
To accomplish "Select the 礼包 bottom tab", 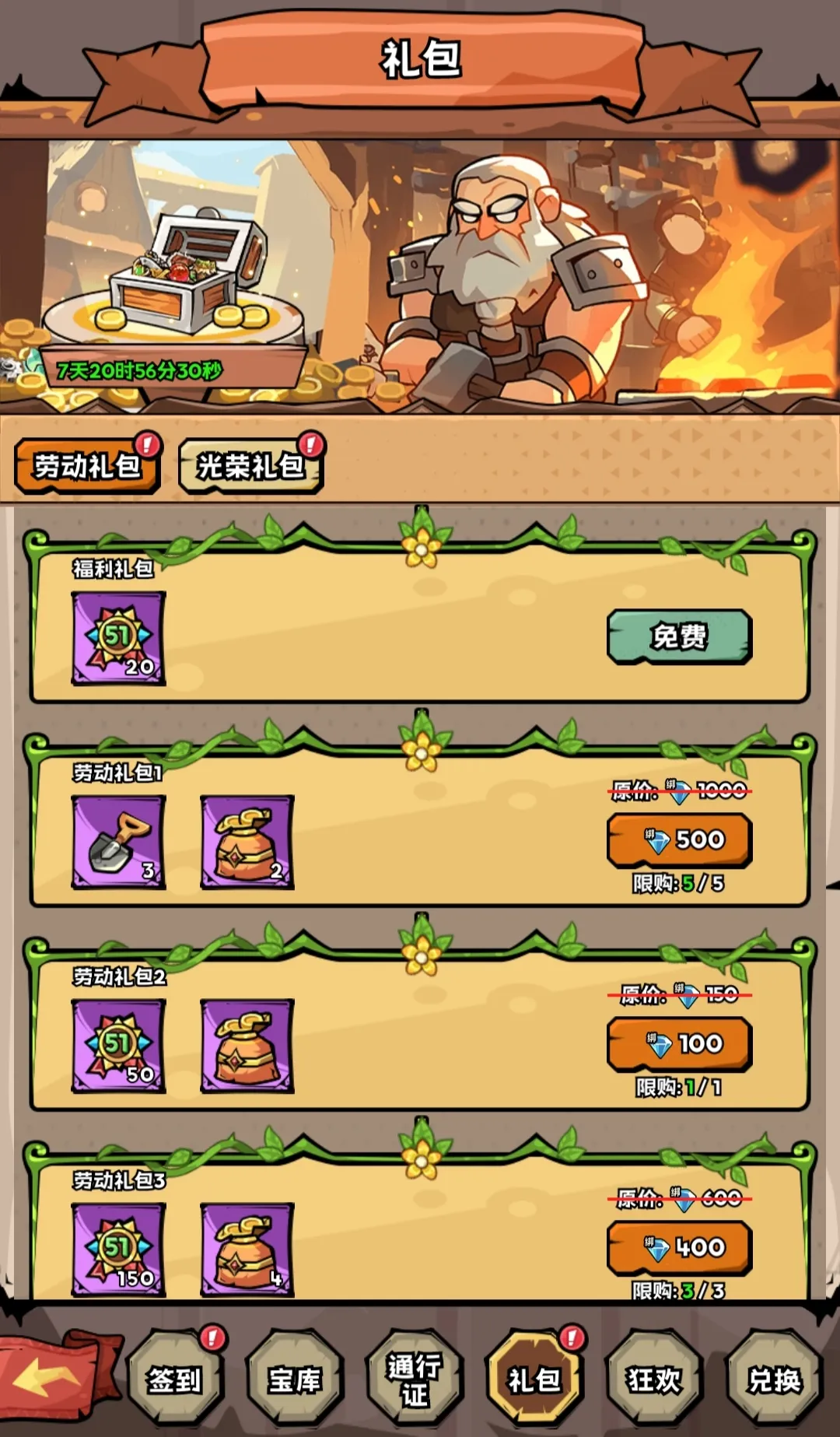I will 534,1379.
